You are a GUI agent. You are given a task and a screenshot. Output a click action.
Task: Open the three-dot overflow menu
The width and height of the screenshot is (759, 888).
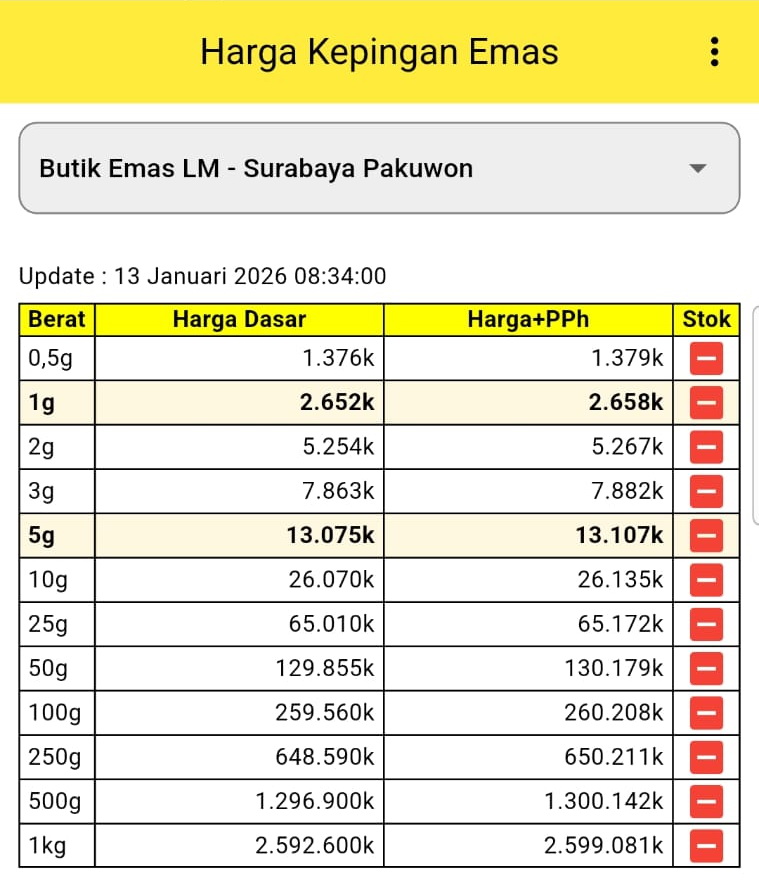pyautogui.click(x=714, y=52)
